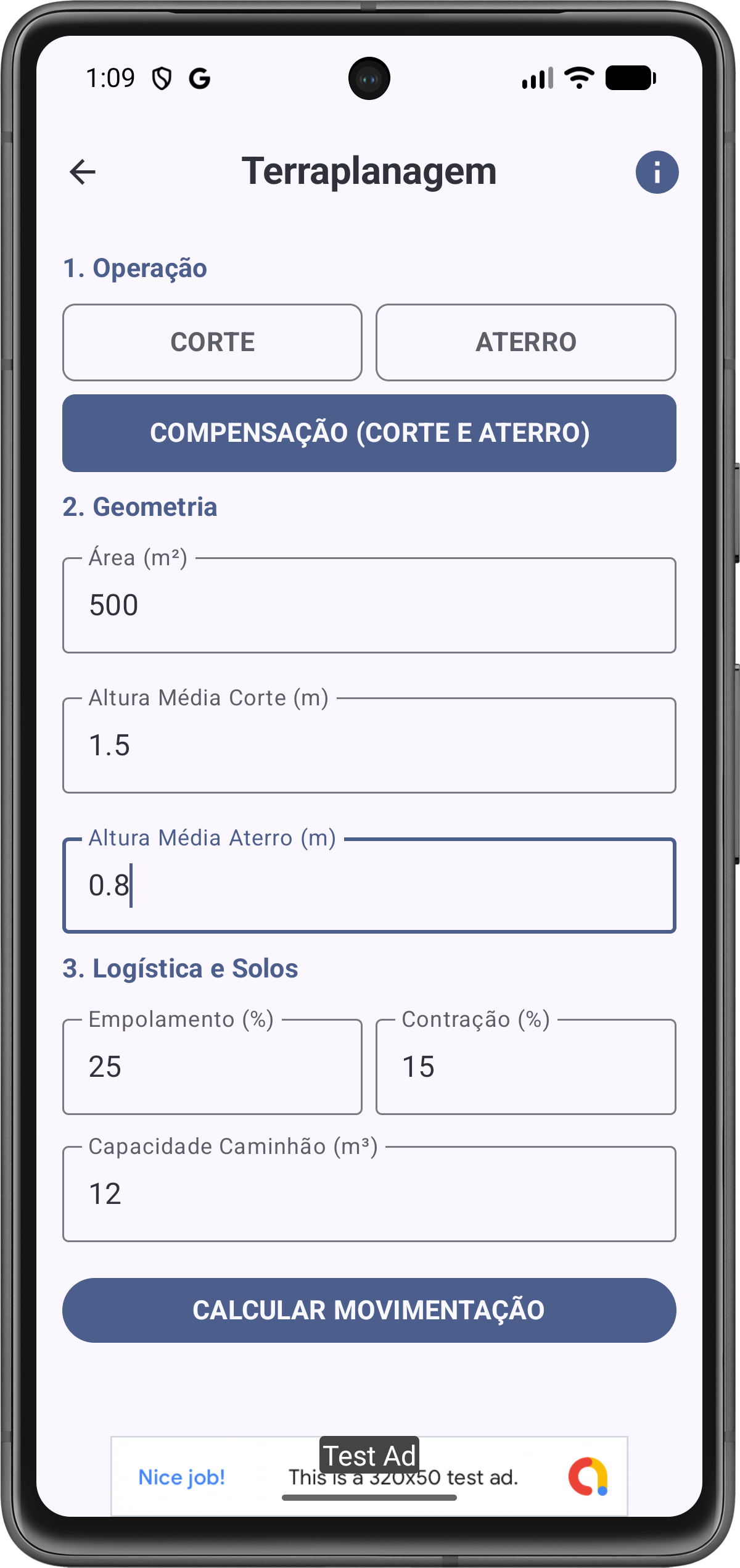This screenshot has width=740, height=1568.
Task: Select COMPENSAÇÃO (CORTE E ATERRO) mode
Action: pos(369,434)
